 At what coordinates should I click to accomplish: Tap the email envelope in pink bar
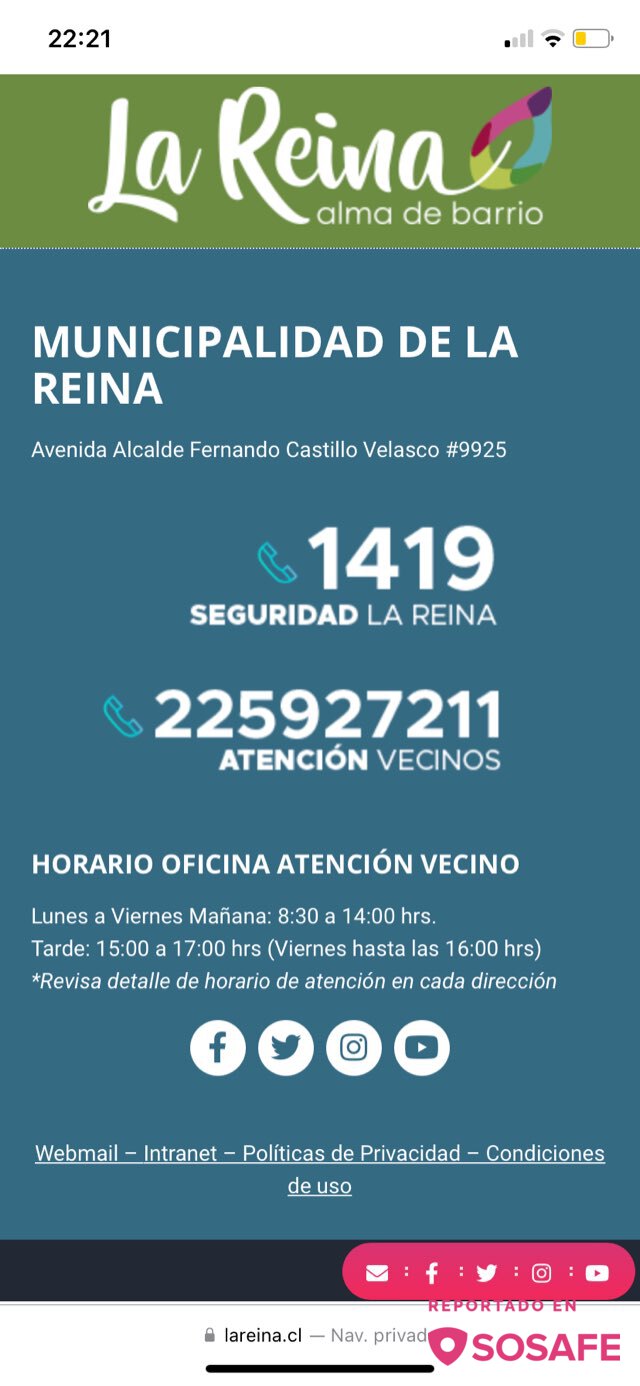[x=377, y=1273]
